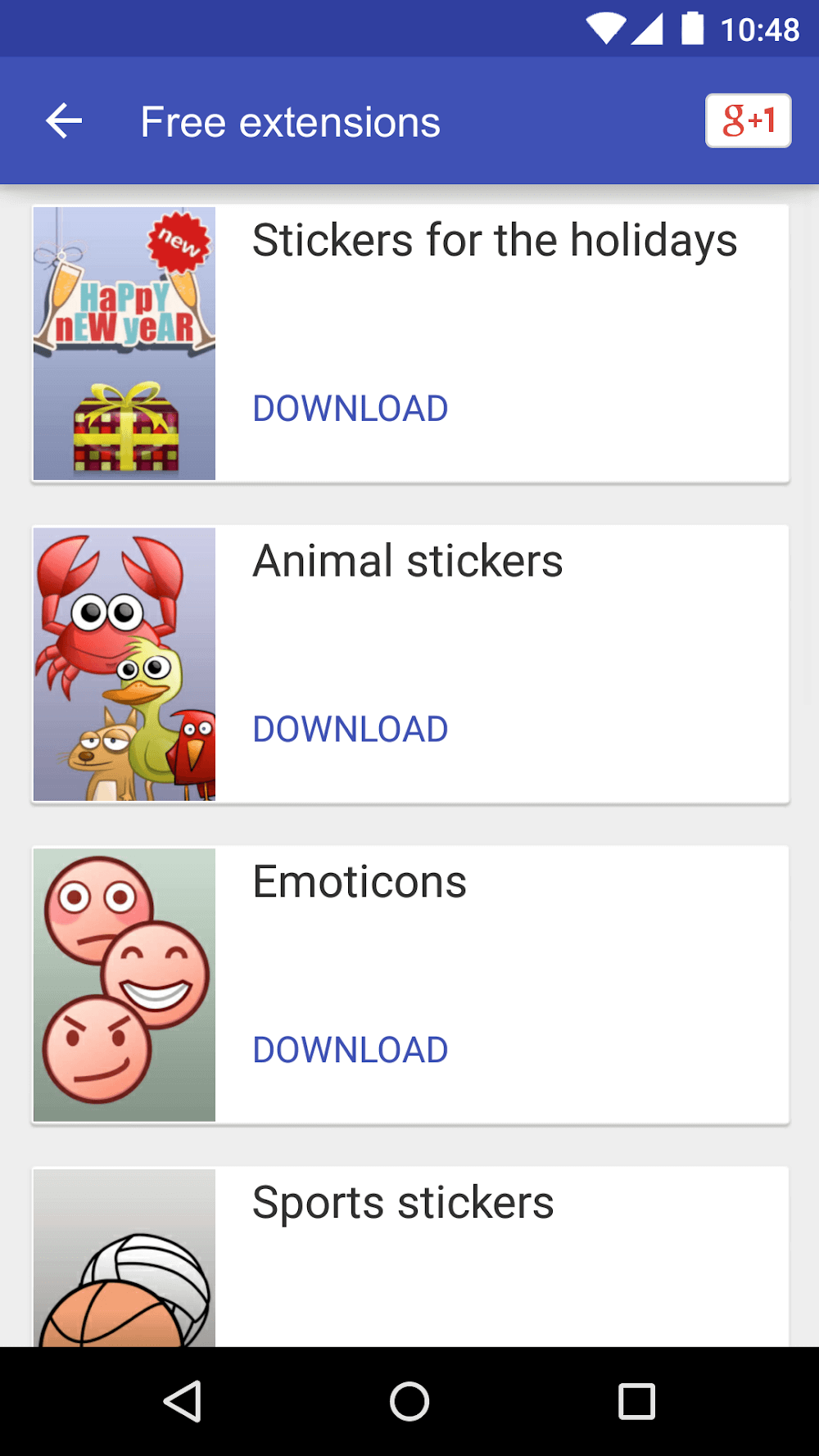This screenshot has height=1456, width=819.
Task: Open recent apps from navigation bar
Action: tap(636, 1401)
